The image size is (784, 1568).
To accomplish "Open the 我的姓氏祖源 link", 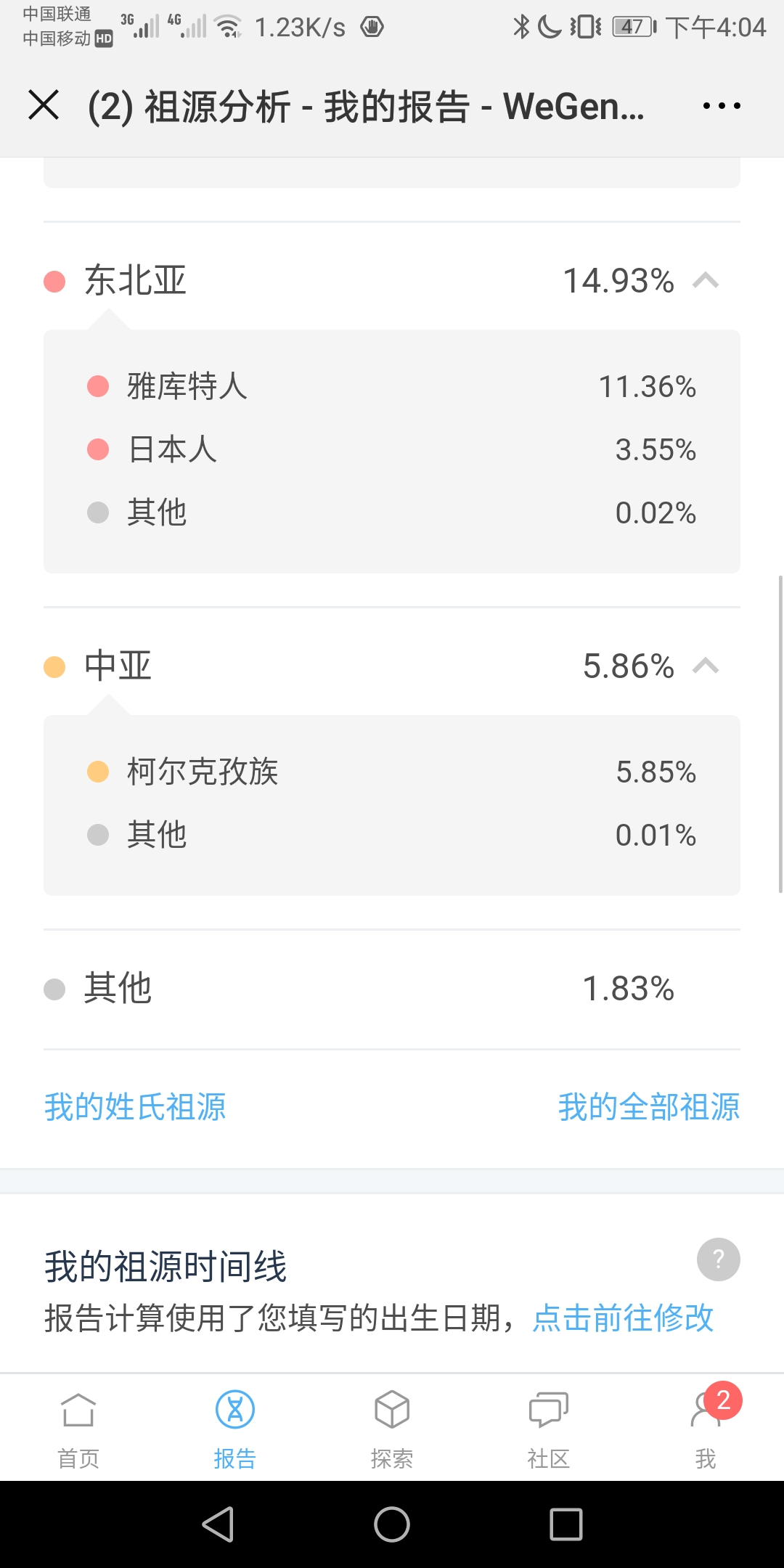I will 135,1107.
